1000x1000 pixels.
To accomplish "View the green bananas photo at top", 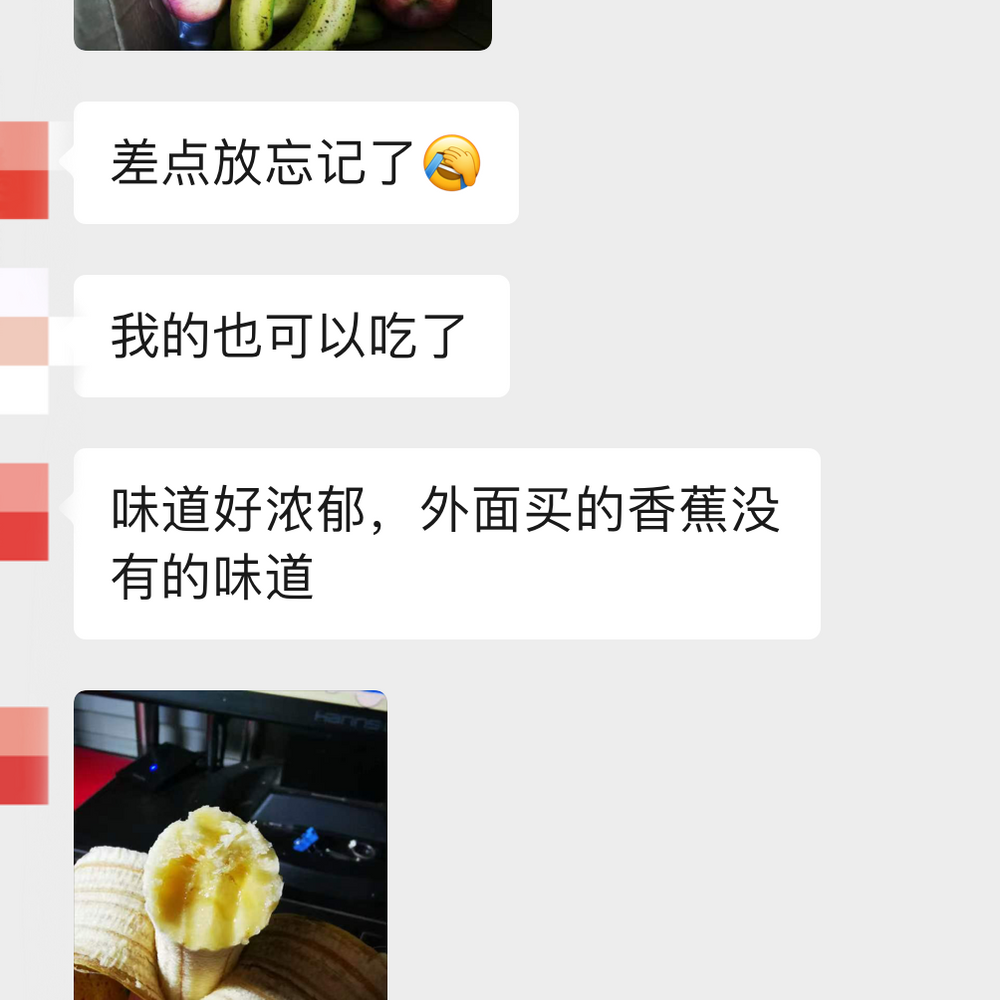I will click(282, 24).
